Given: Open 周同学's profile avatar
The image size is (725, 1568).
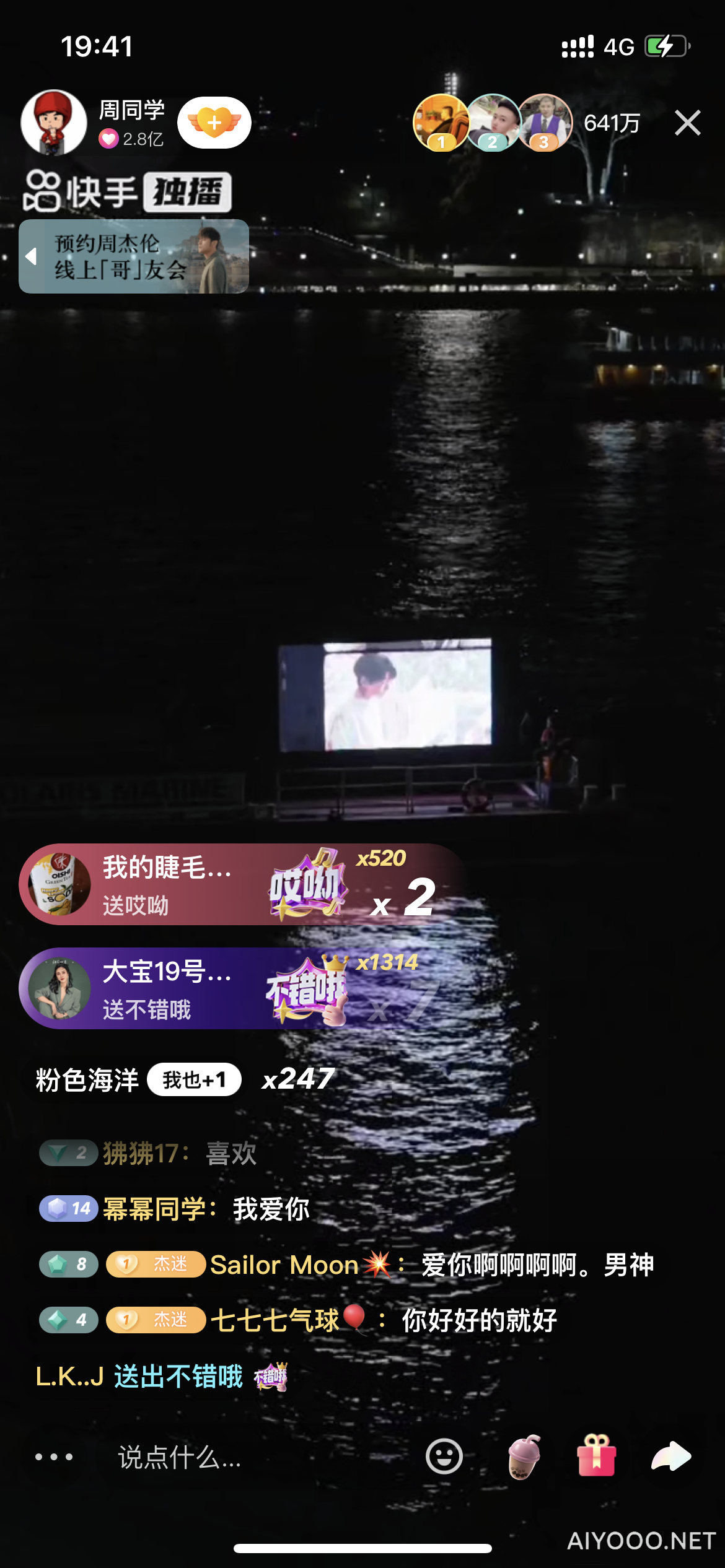Looking at the screenshot, I should 54,122.
